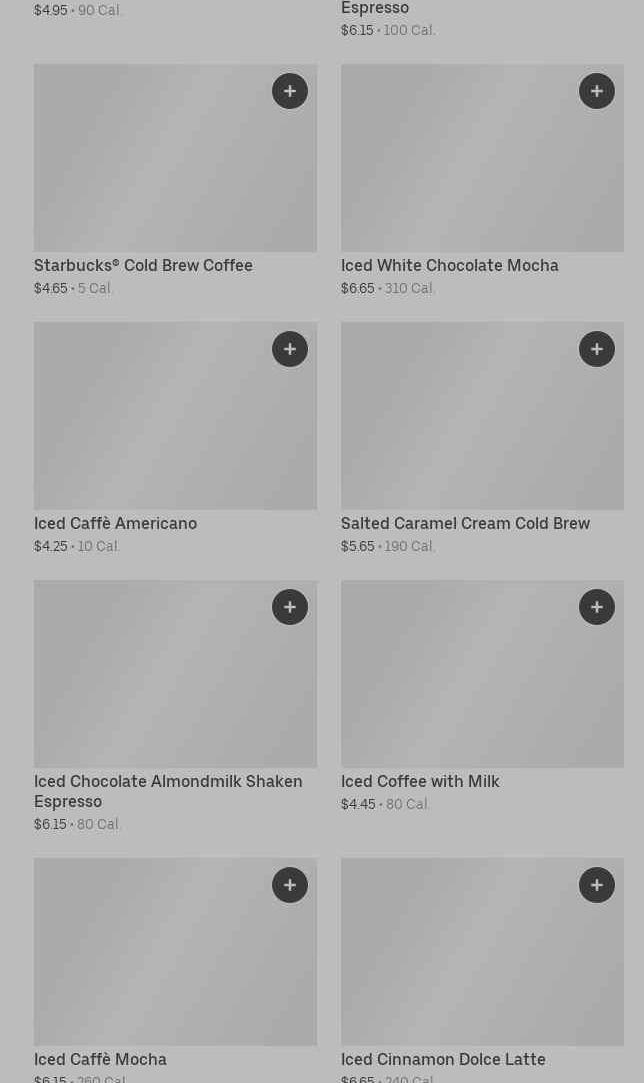The image size is (644, 1083).
Task: View Salted Caramel Cream Cold Brew details
Action: 465,524
